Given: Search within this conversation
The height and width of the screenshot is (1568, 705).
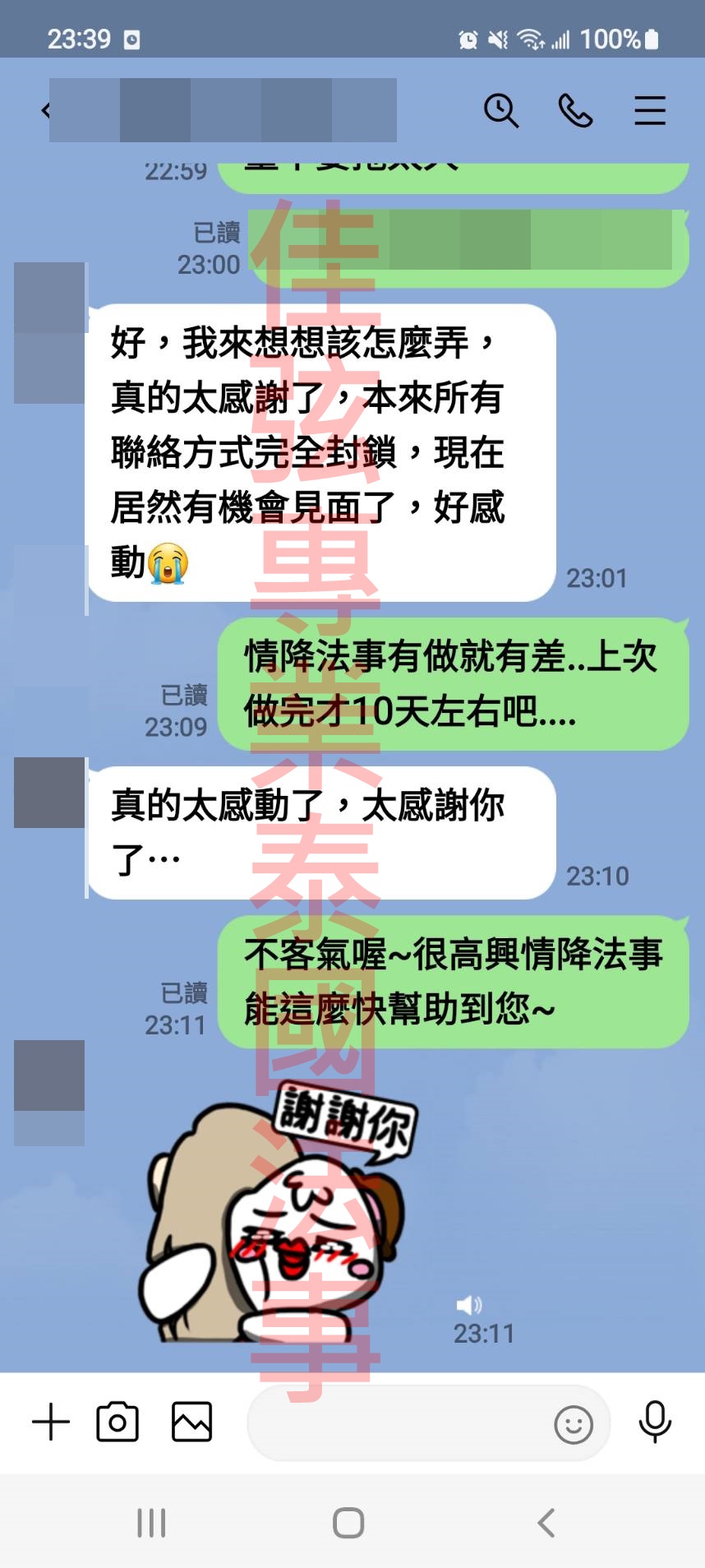Looking at the screenshot, I should coord(500,110).
